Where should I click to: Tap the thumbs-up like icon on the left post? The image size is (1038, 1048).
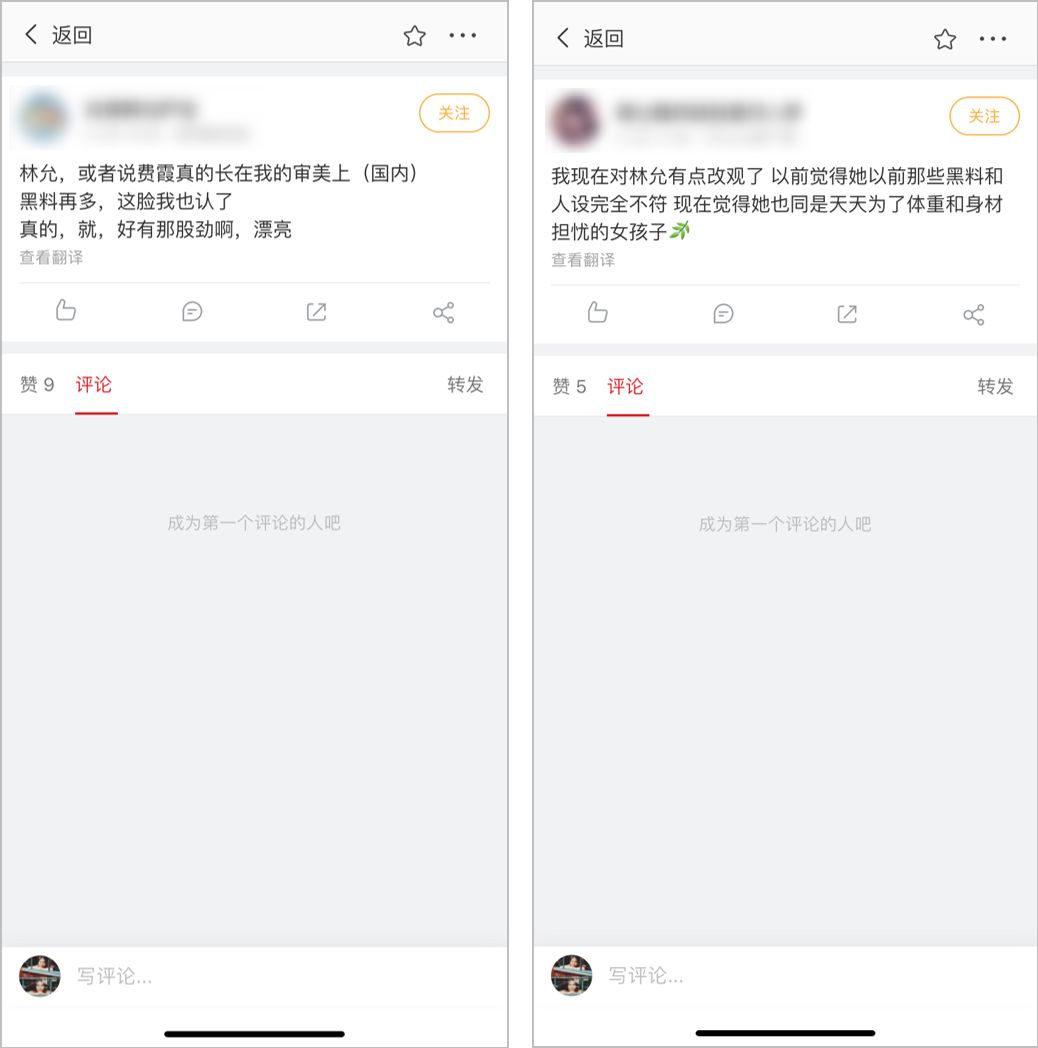pos(65,311)
